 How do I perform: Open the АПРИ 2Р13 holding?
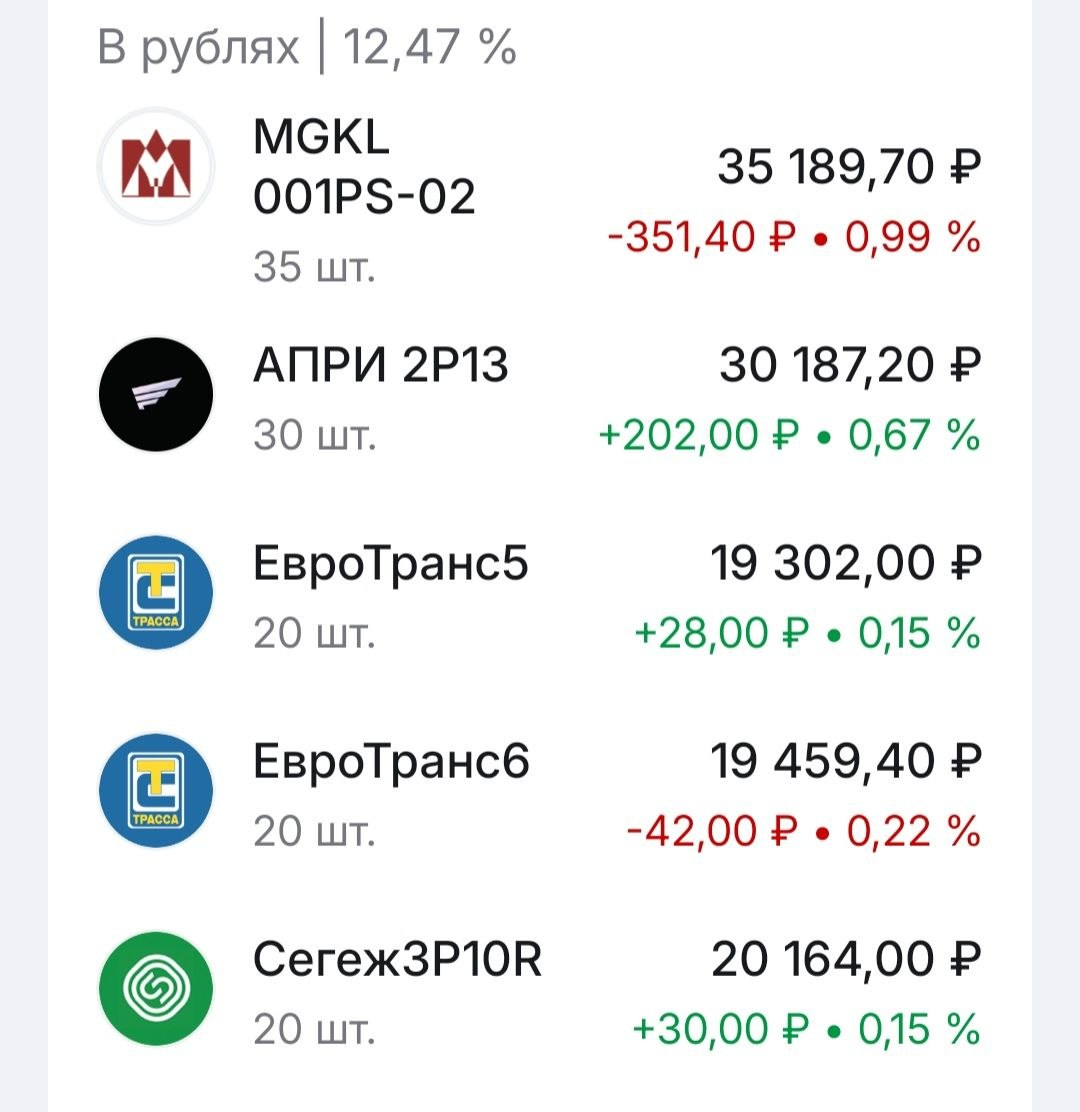540,401
